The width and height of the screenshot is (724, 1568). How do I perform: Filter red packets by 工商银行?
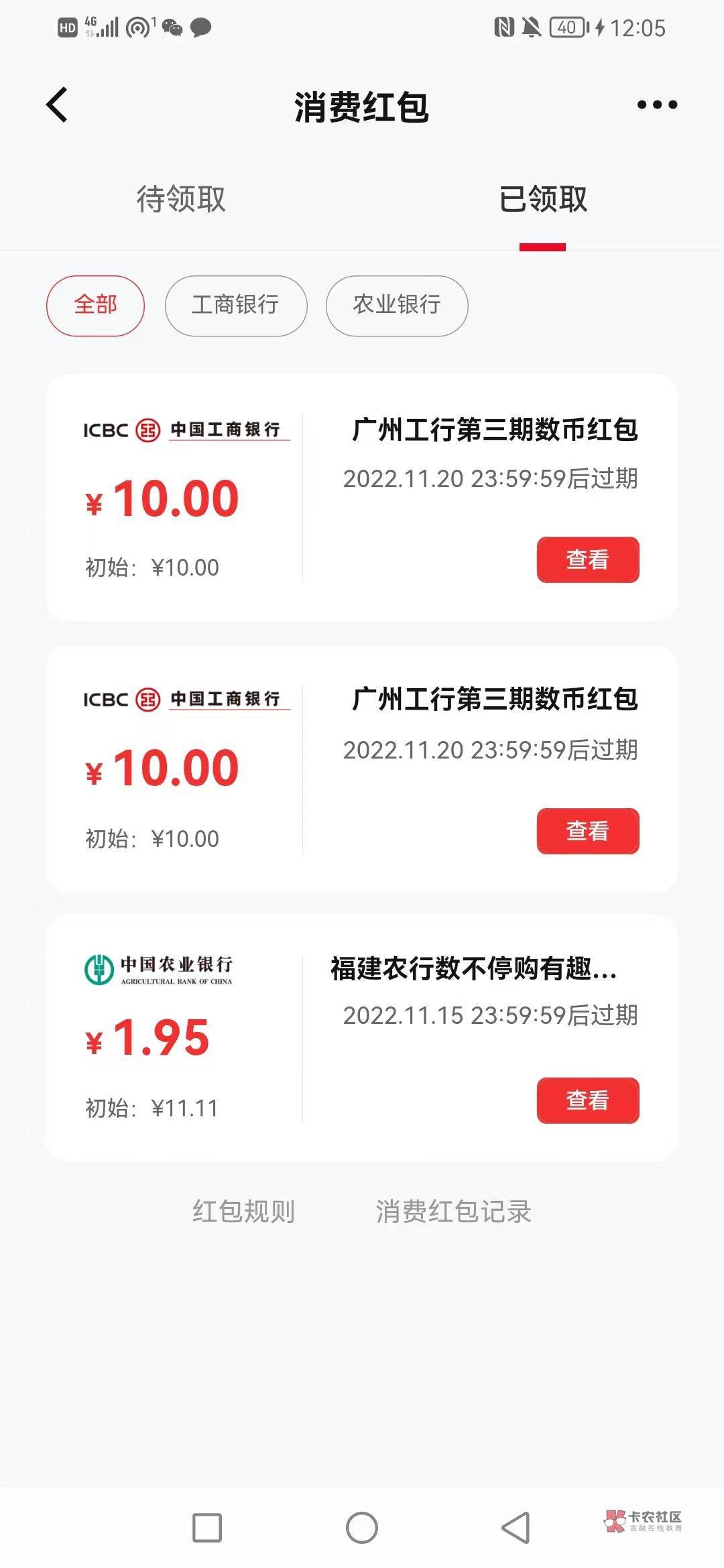(x=236, y=306)
